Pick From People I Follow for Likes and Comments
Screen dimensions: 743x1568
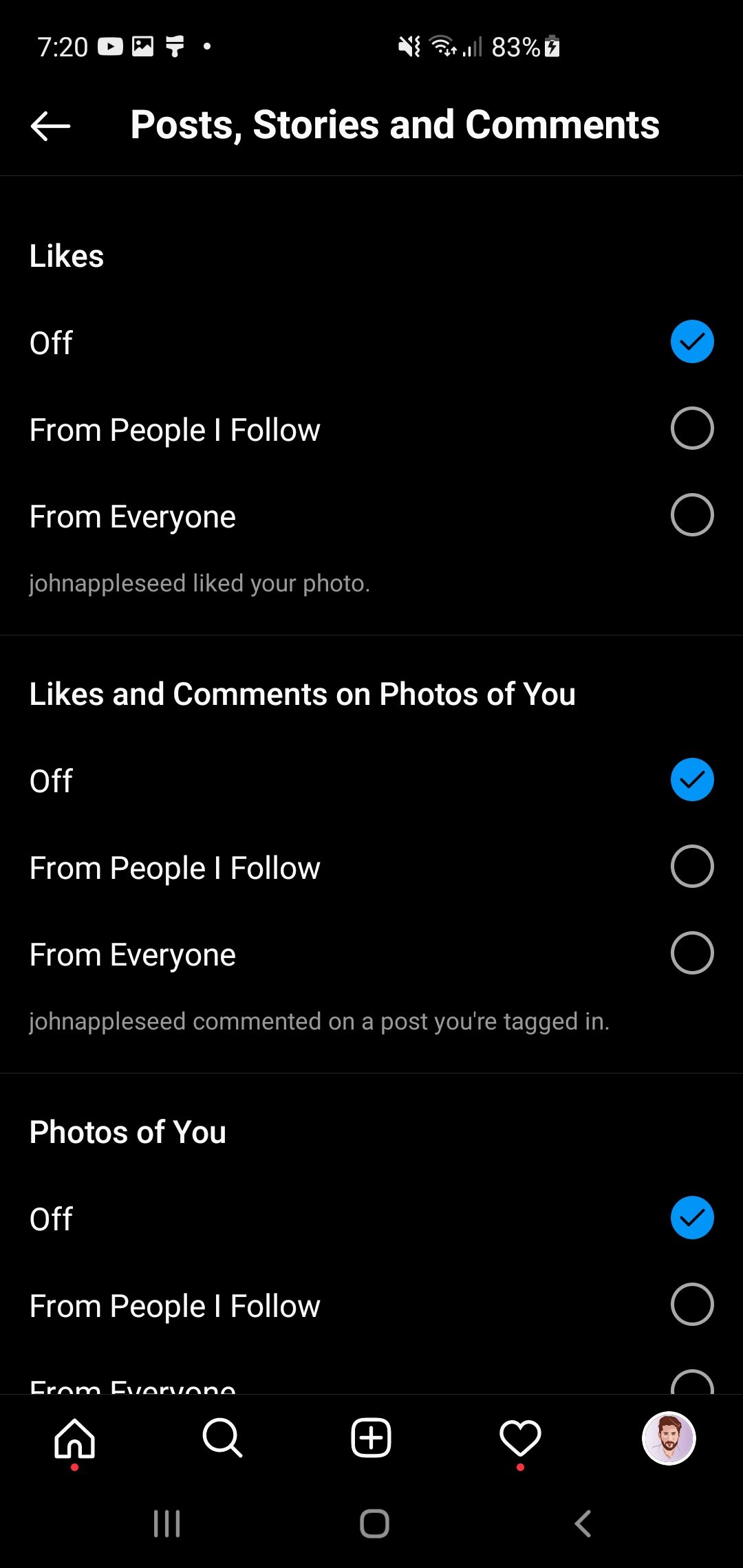pyautogui.click(x=691, y=867)
